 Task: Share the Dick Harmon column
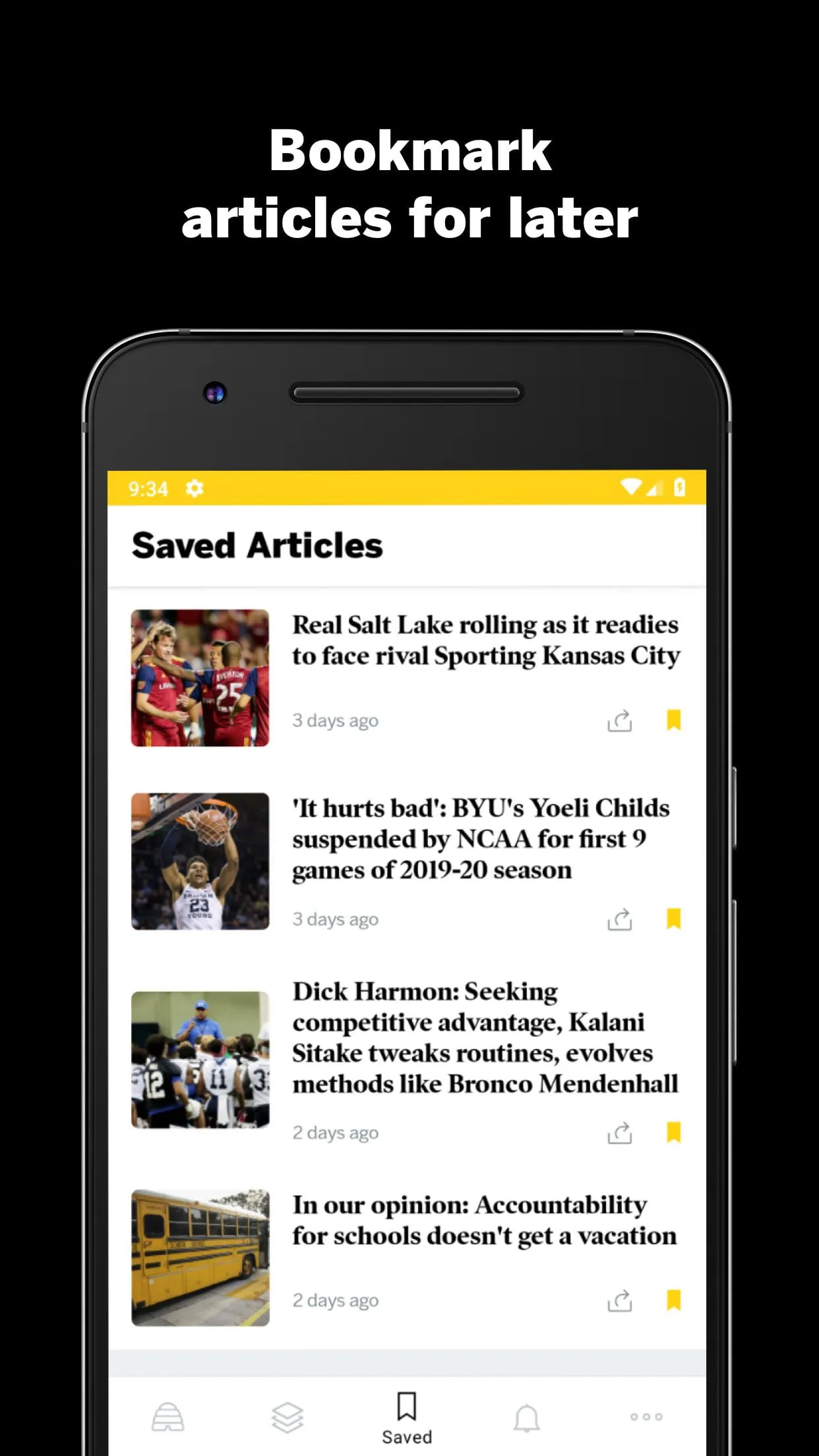coord(621,1132)
